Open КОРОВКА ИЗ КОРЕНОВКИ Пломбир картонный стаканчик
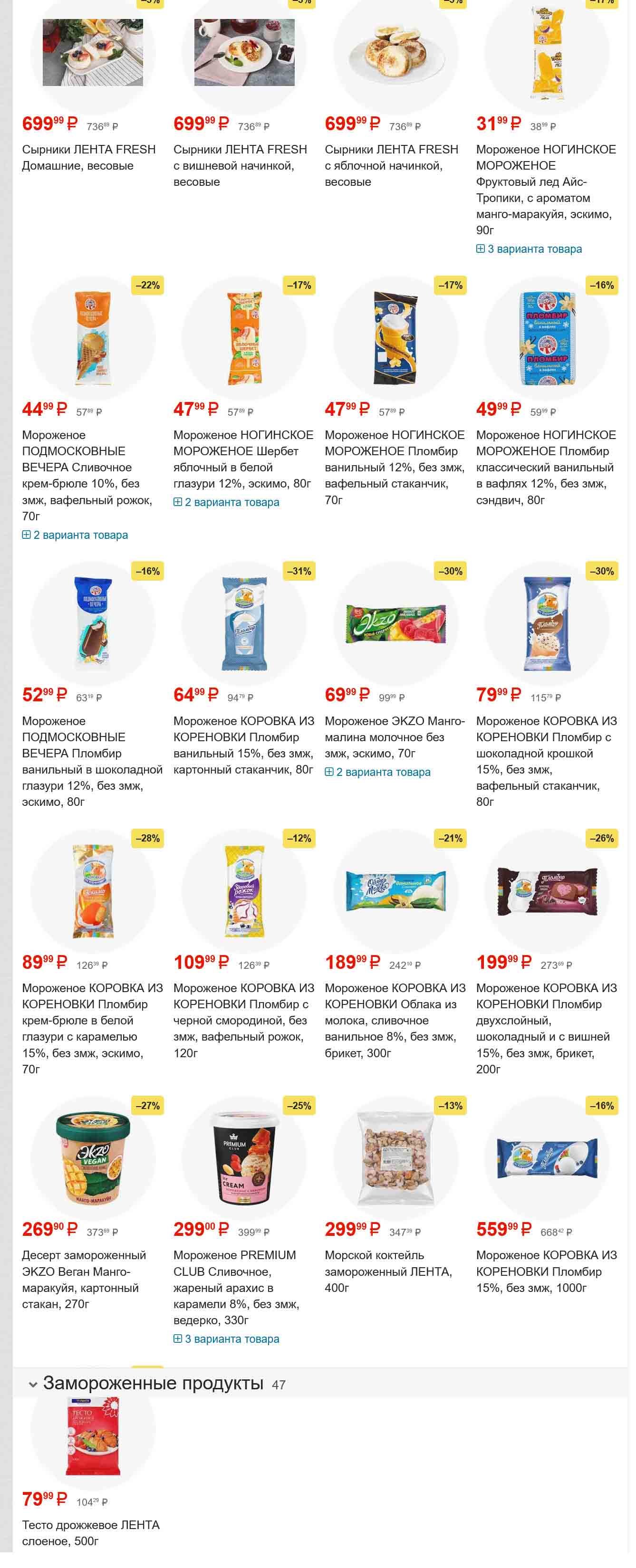Image resolution: width=636 pixels, height=1568 pixels. (243, 745)
